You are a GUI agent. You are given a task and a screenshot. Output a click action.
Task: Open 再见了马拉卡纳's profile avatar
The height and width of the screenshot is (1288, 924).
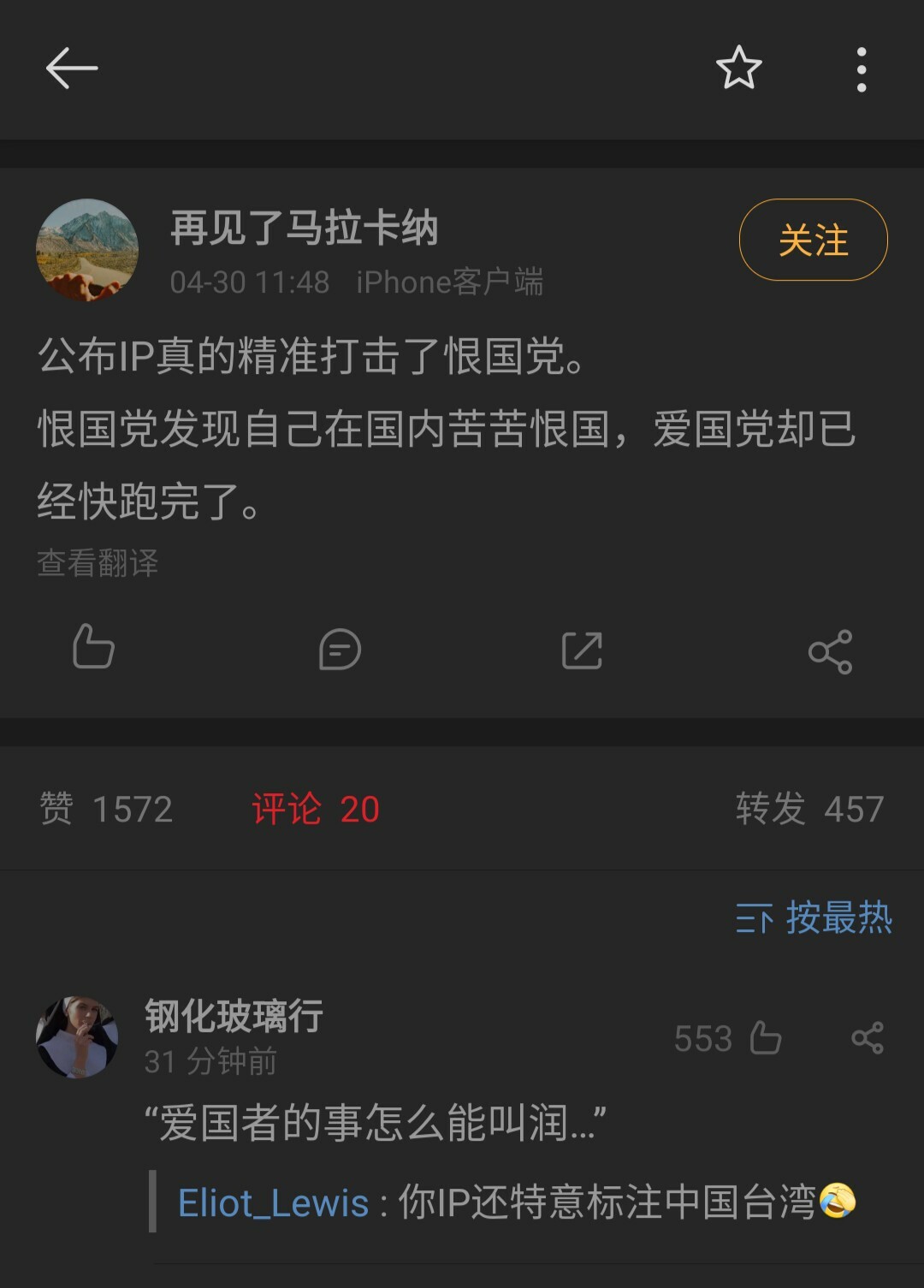pos(87,250)
